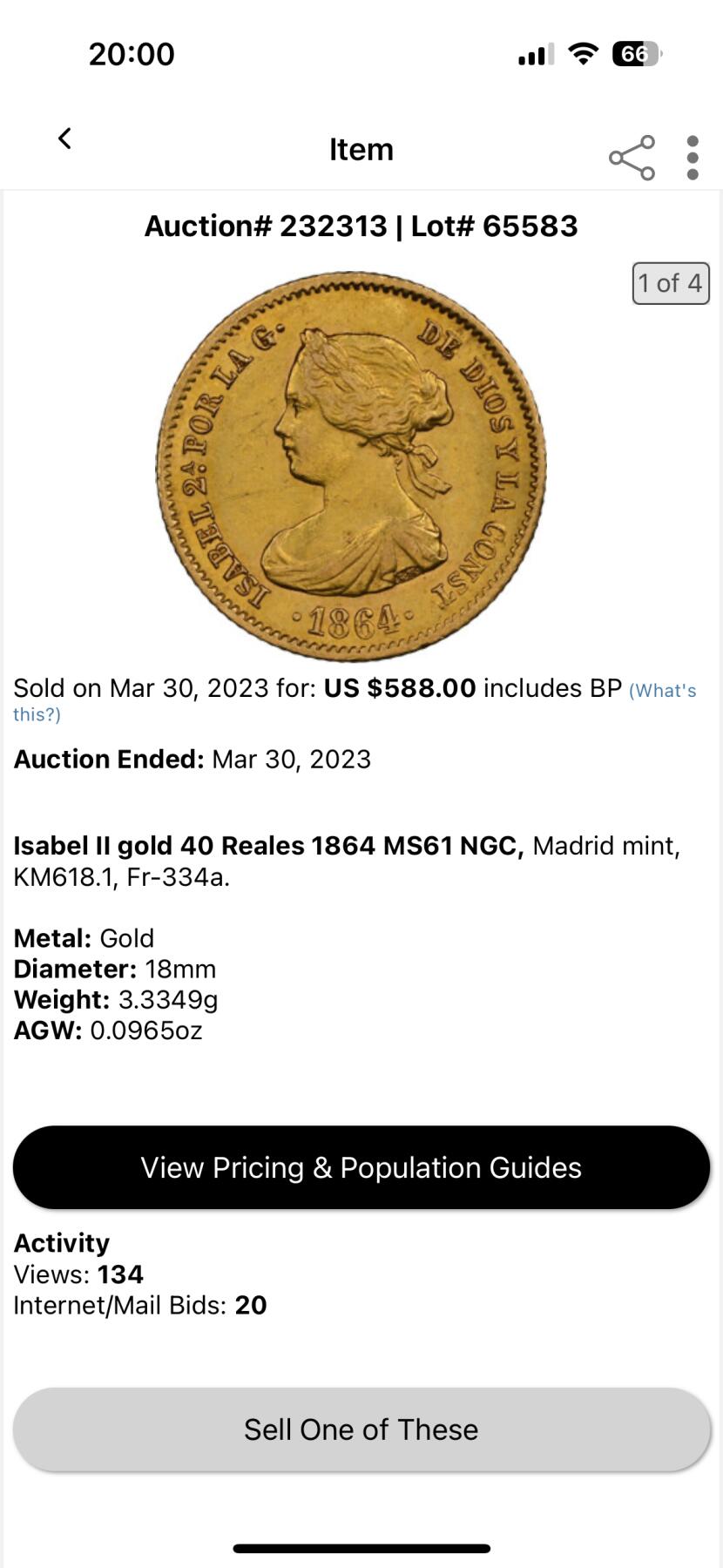Share this auction item
Viewport: 723px width, 1568px height.
pyautogui.click(x=632, y=158)
